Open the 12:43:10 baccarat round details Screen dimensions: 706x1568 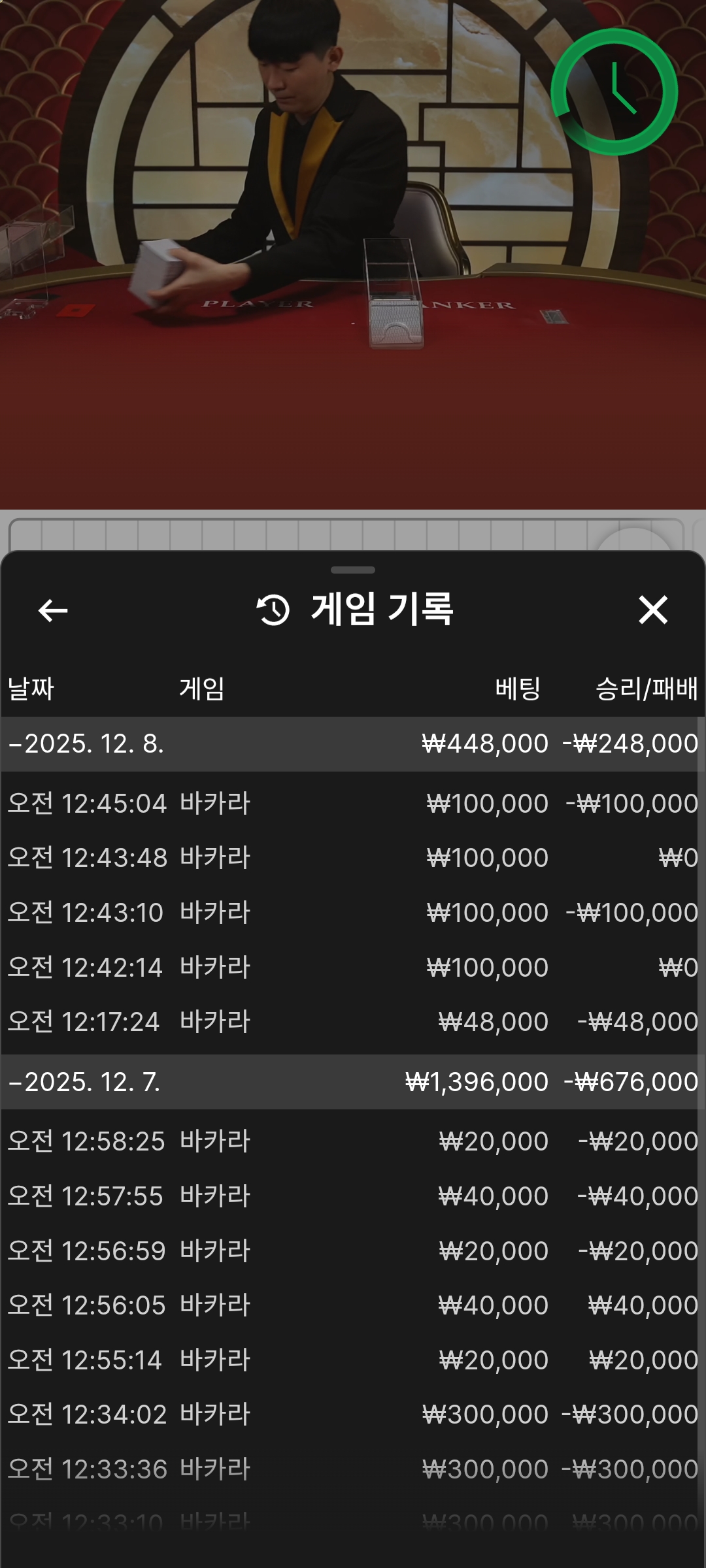pyautogui.click(x=352, y=913)
